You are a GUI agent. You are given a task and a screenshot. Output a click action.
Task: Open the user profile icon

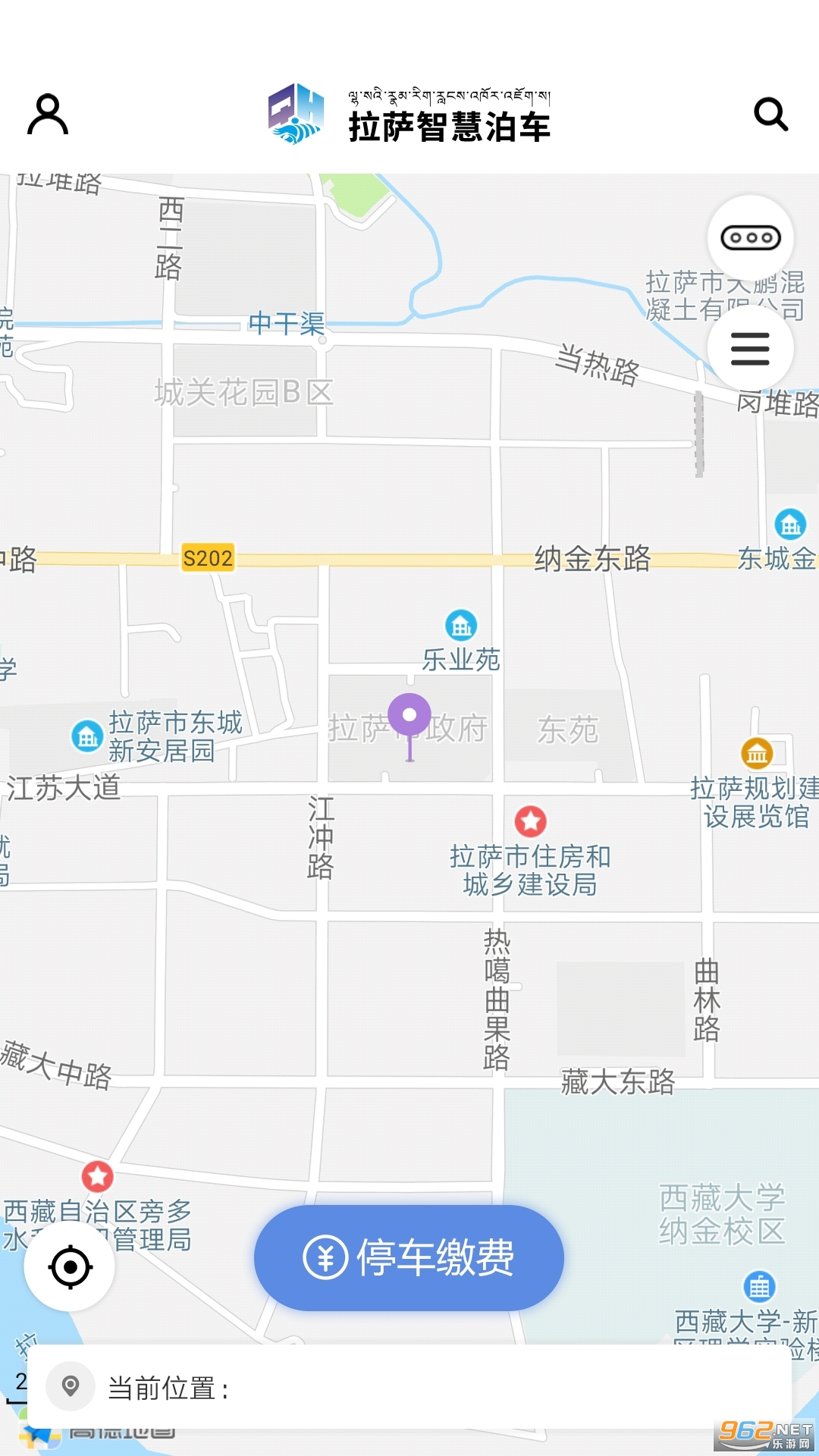coord(48,115)
